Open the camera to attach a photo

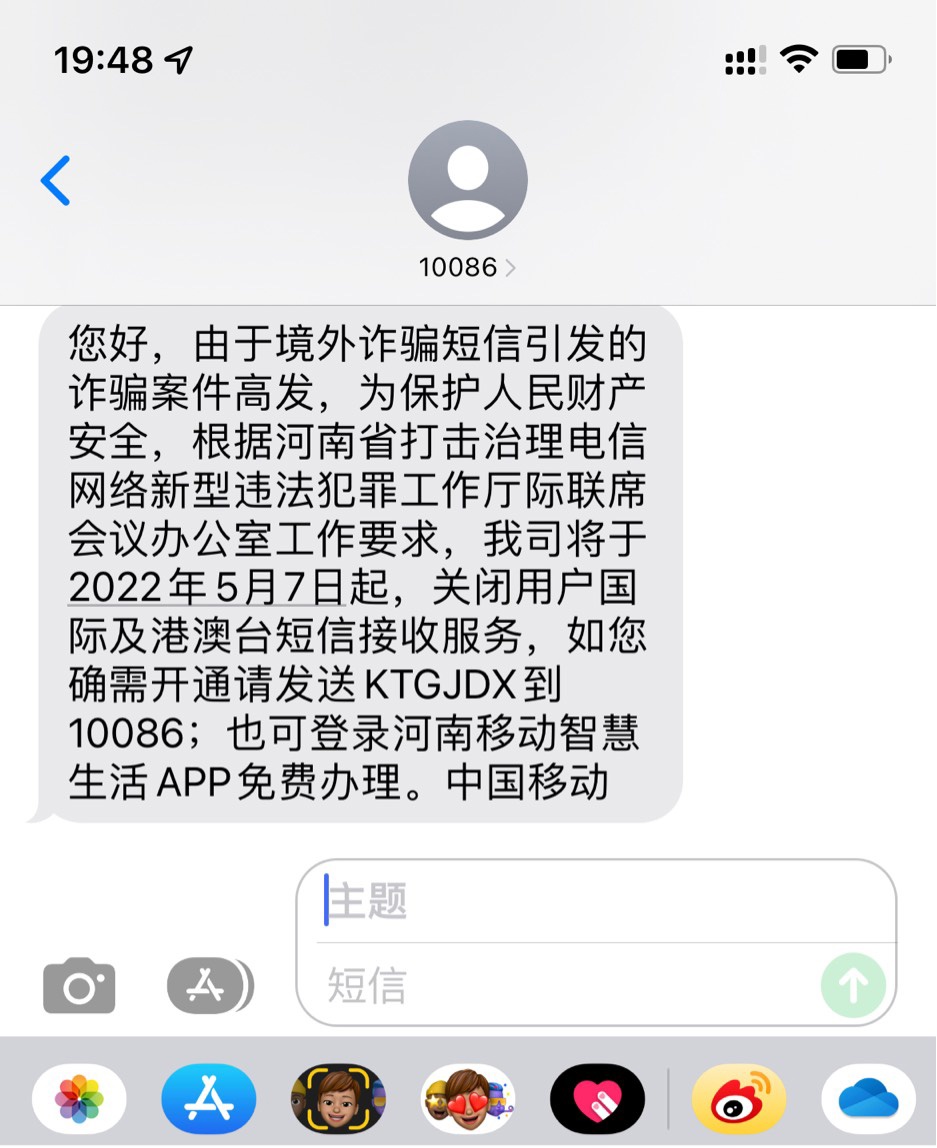click(79, 986)
